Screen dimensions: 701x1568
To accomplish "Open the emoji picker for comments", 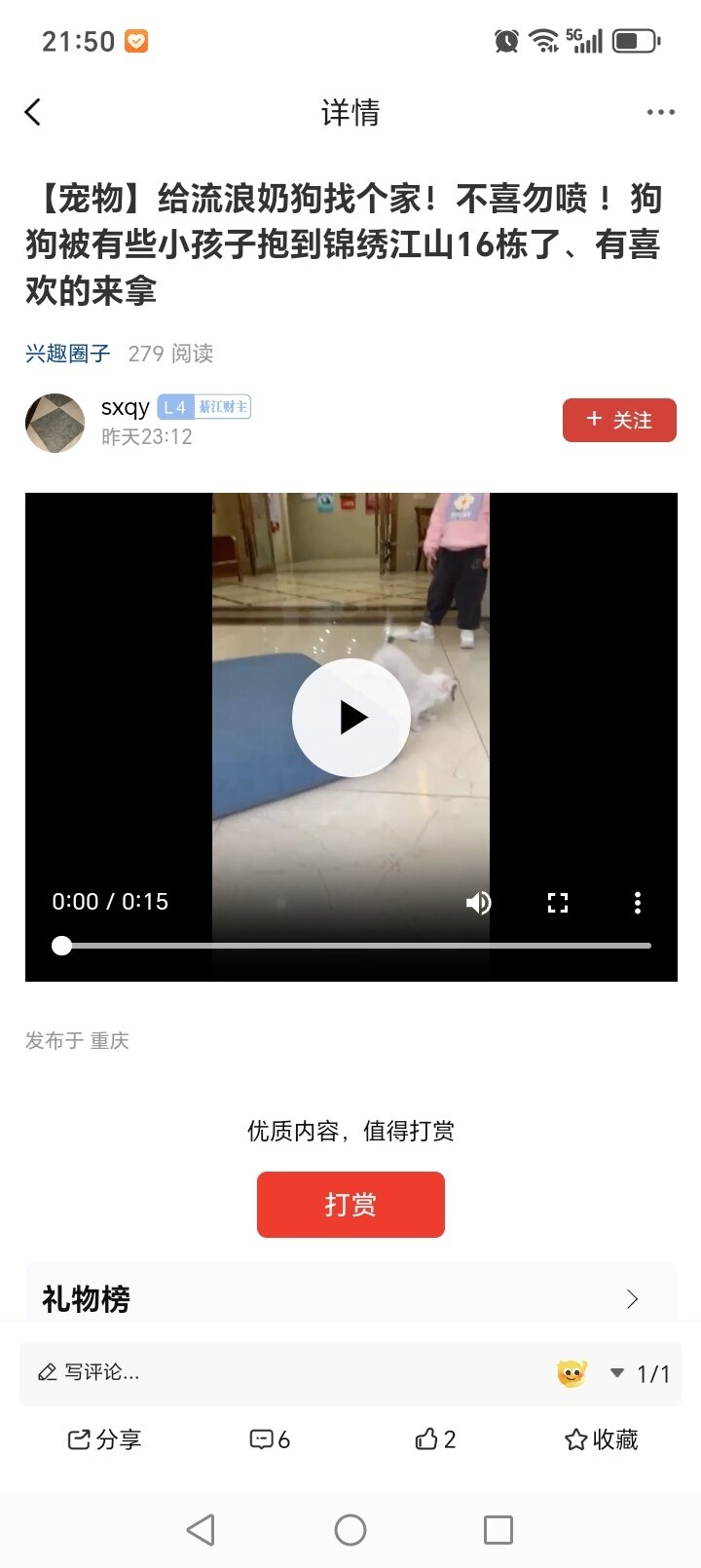I will point(572,1373).
